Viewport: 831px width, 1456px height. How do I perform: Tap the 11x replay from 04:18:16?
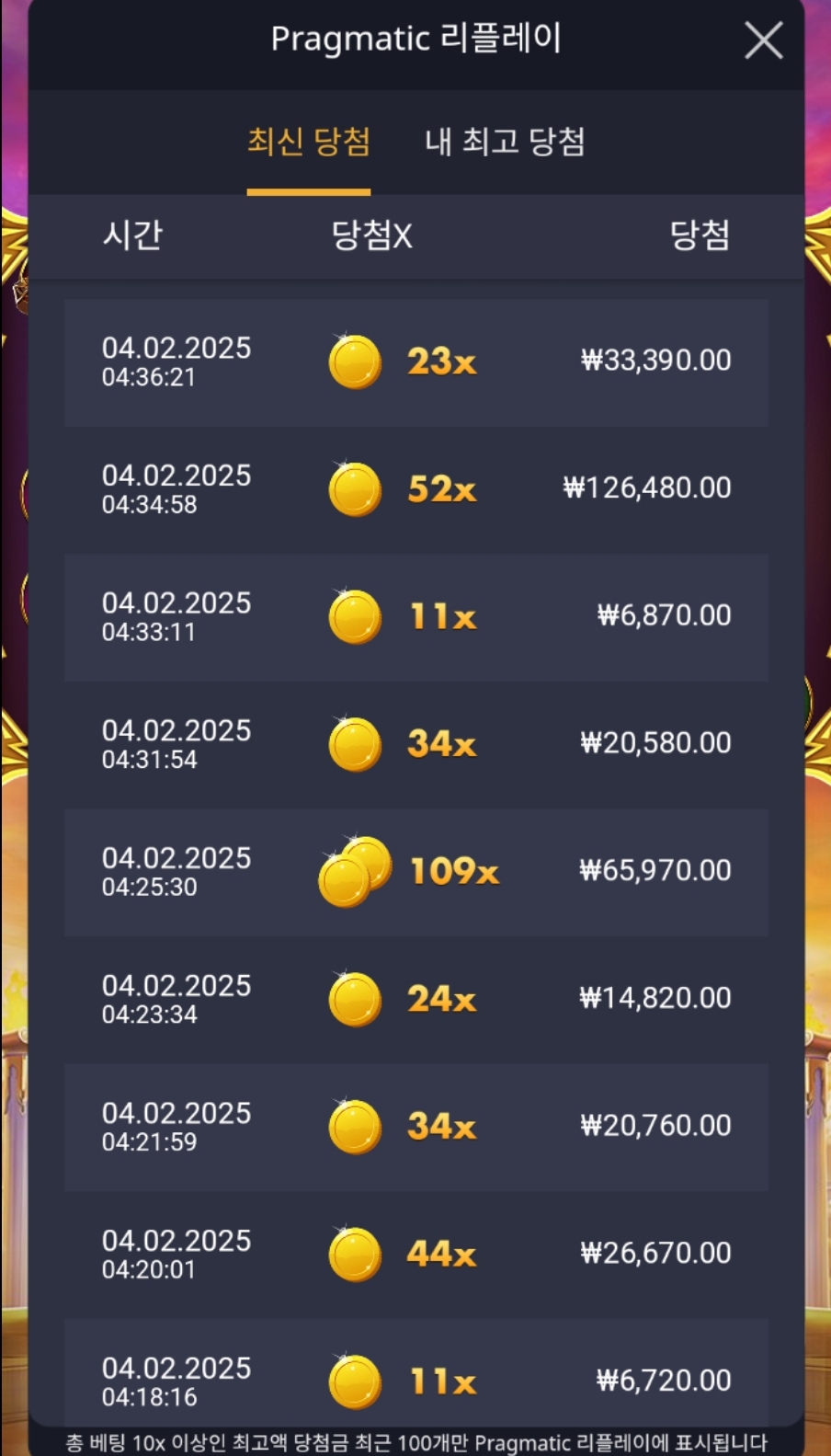click(415, 1380)
